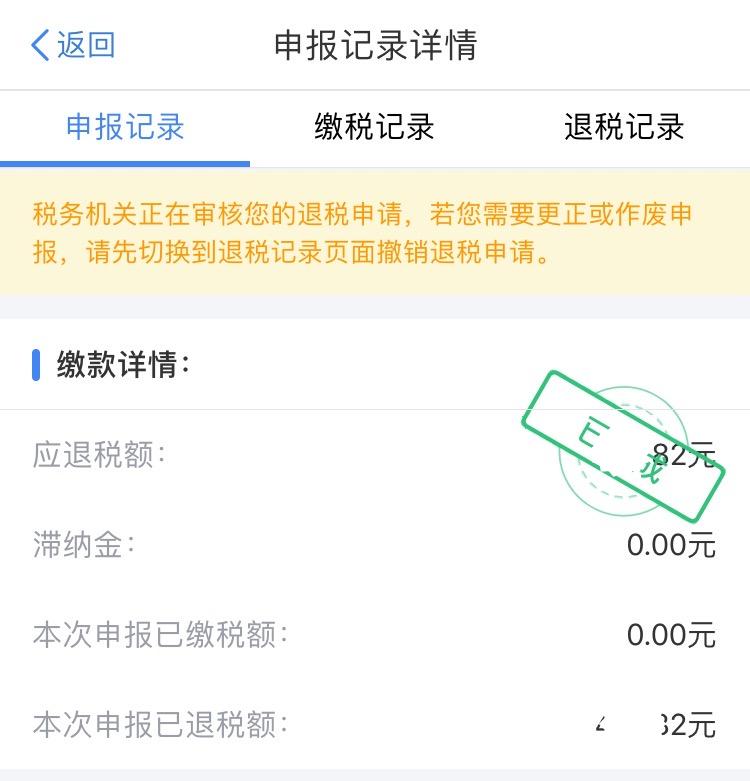
Task: Select the 申报记录 tab
Action: [x=125, y=128]
